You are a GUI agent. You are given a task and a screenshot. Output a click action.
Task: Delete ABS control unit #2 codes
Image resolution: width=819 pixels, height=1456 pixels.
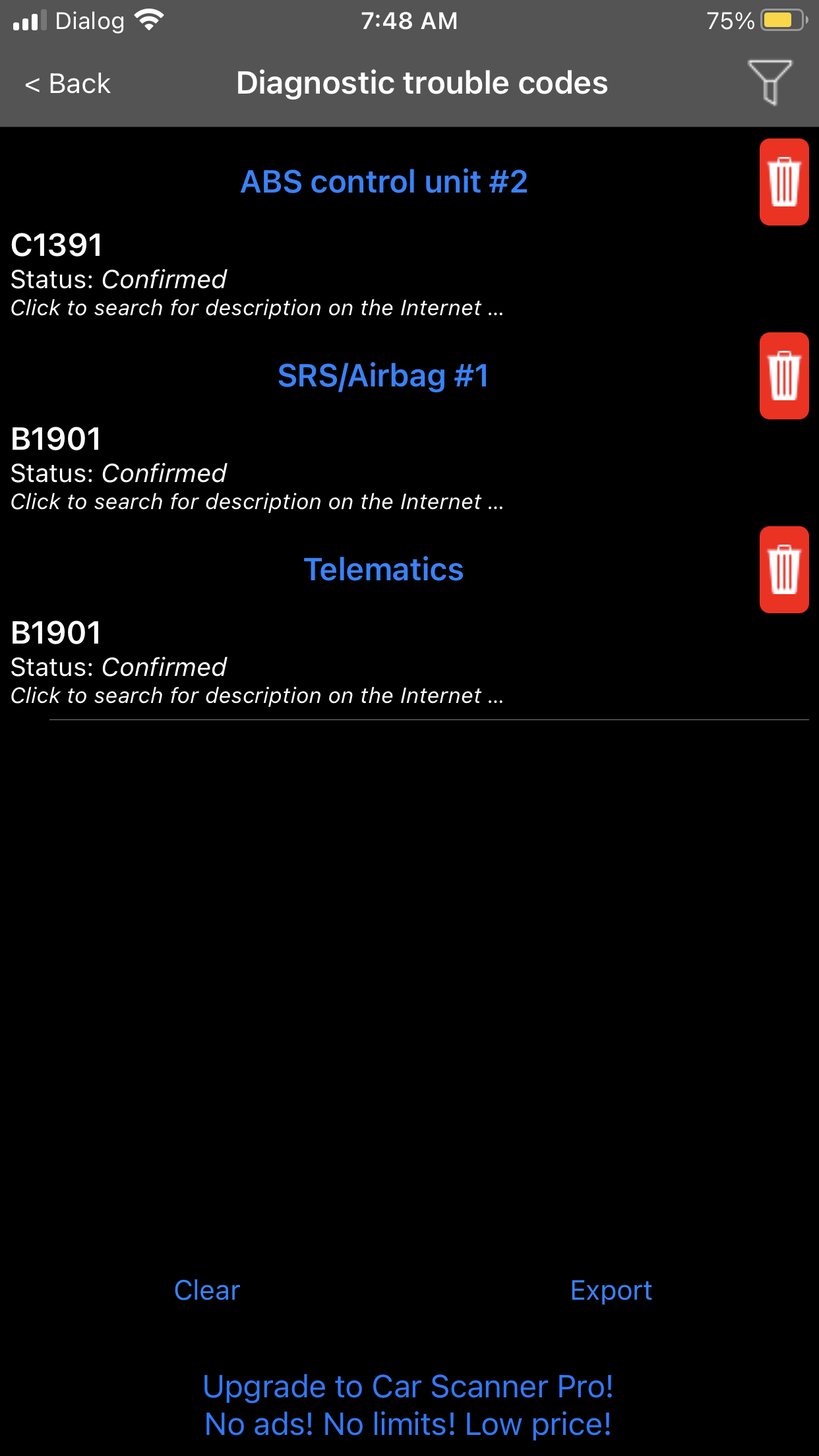(783, 182)
